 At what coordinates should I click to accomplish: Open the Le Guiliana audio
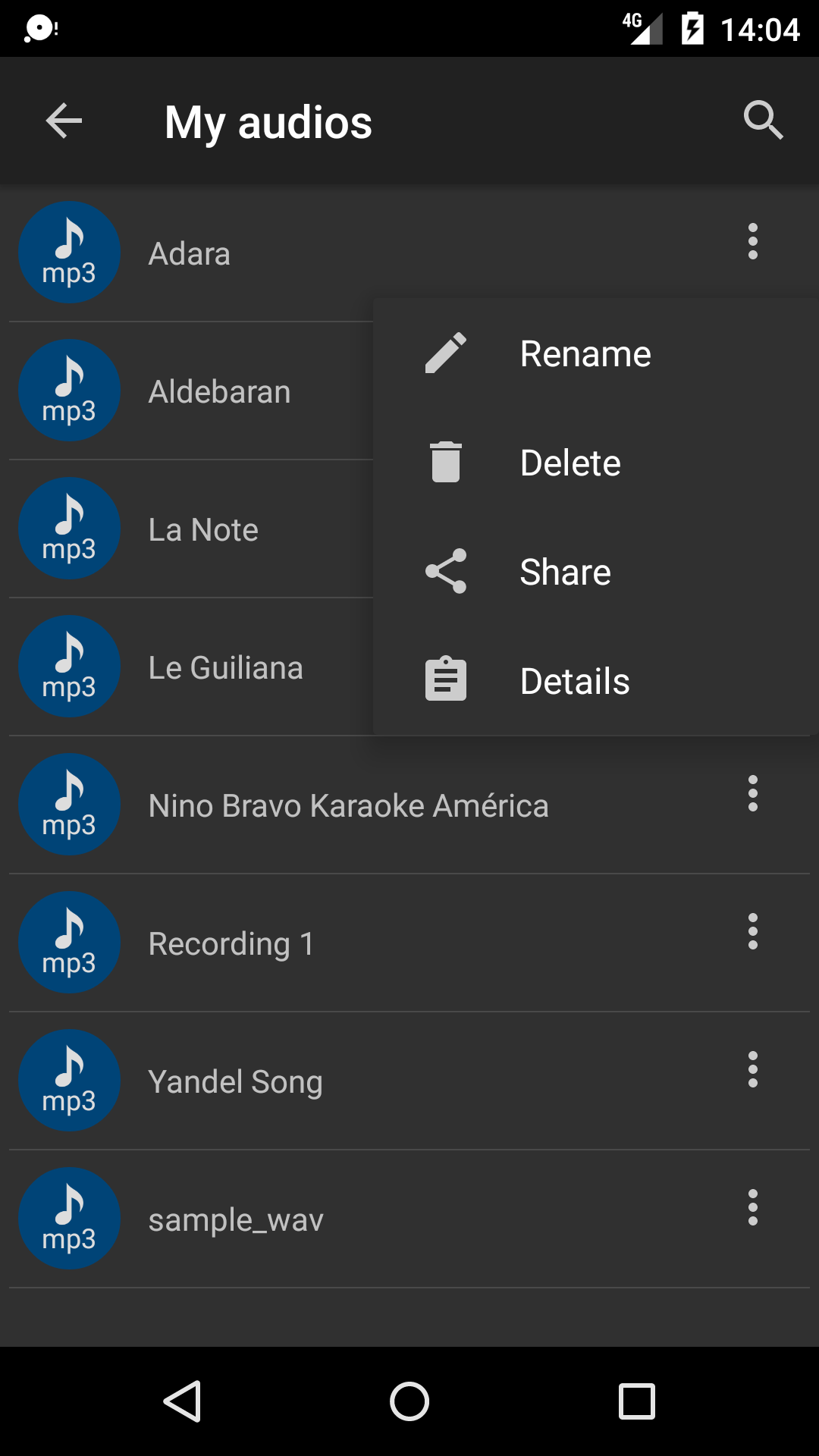tap(225, 668)
